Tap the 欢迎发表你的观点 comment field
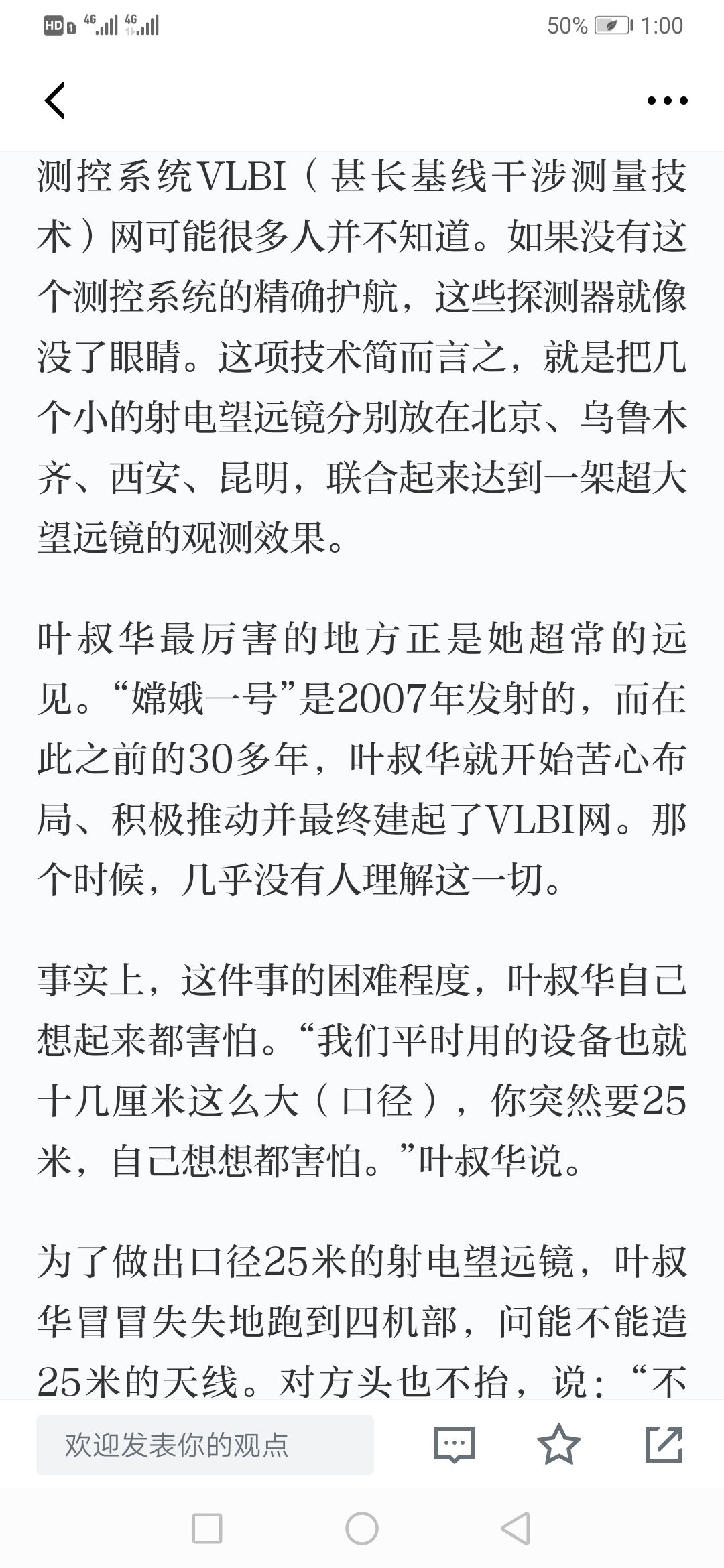724x1568 pixels. pos(204,1445)
